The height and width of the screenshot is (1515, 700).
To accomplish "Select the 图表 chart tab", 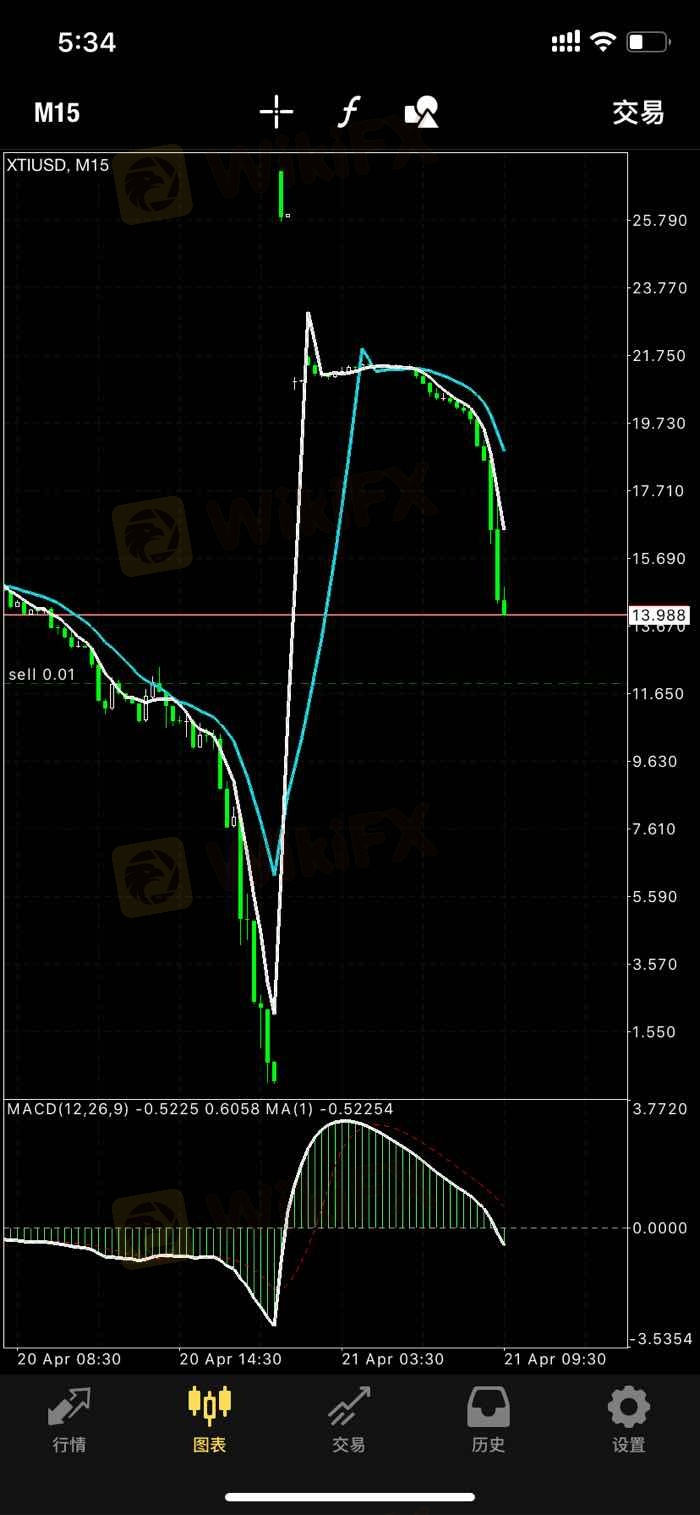I will click(210, 1420).
